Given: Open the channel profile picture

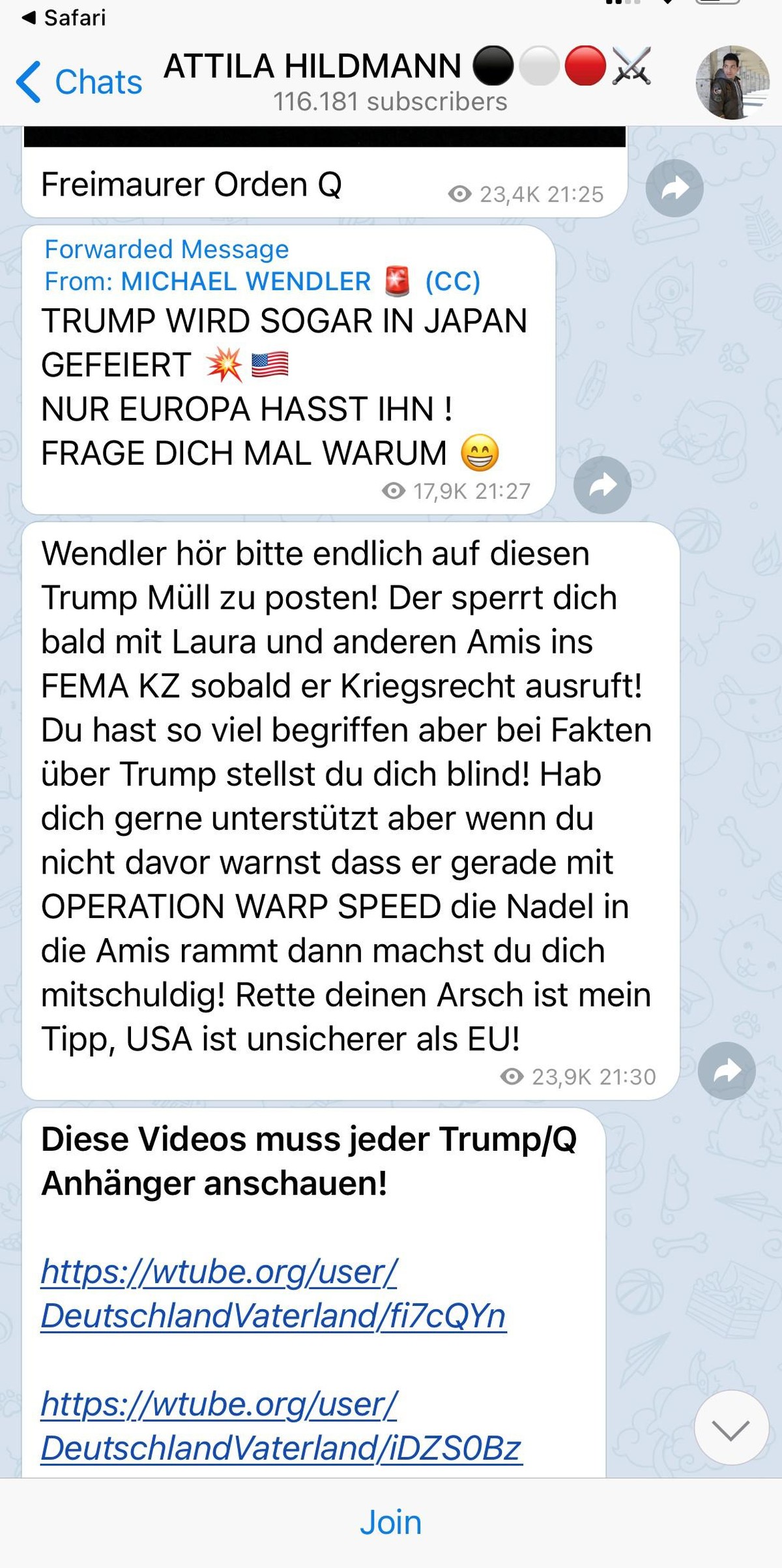Looking at the screenshot, I should point(732,82).
